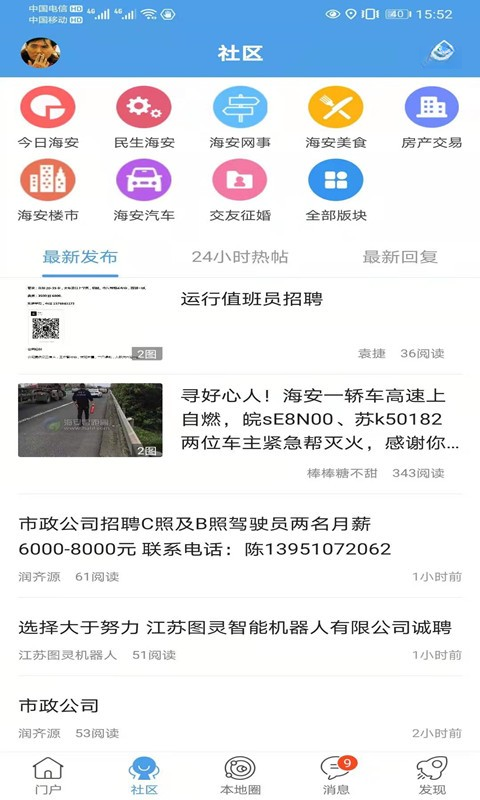The image size is (480, 800).
Task: Open the 民生海安 section
Action: tap(144, 118)
